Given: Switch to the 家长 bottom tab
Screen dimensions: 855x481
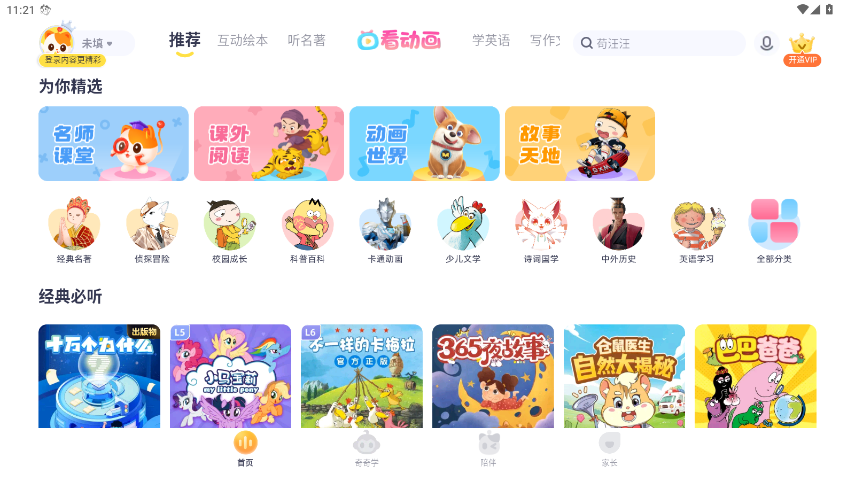Looking at the screenshot, I should tap(608, 450).
